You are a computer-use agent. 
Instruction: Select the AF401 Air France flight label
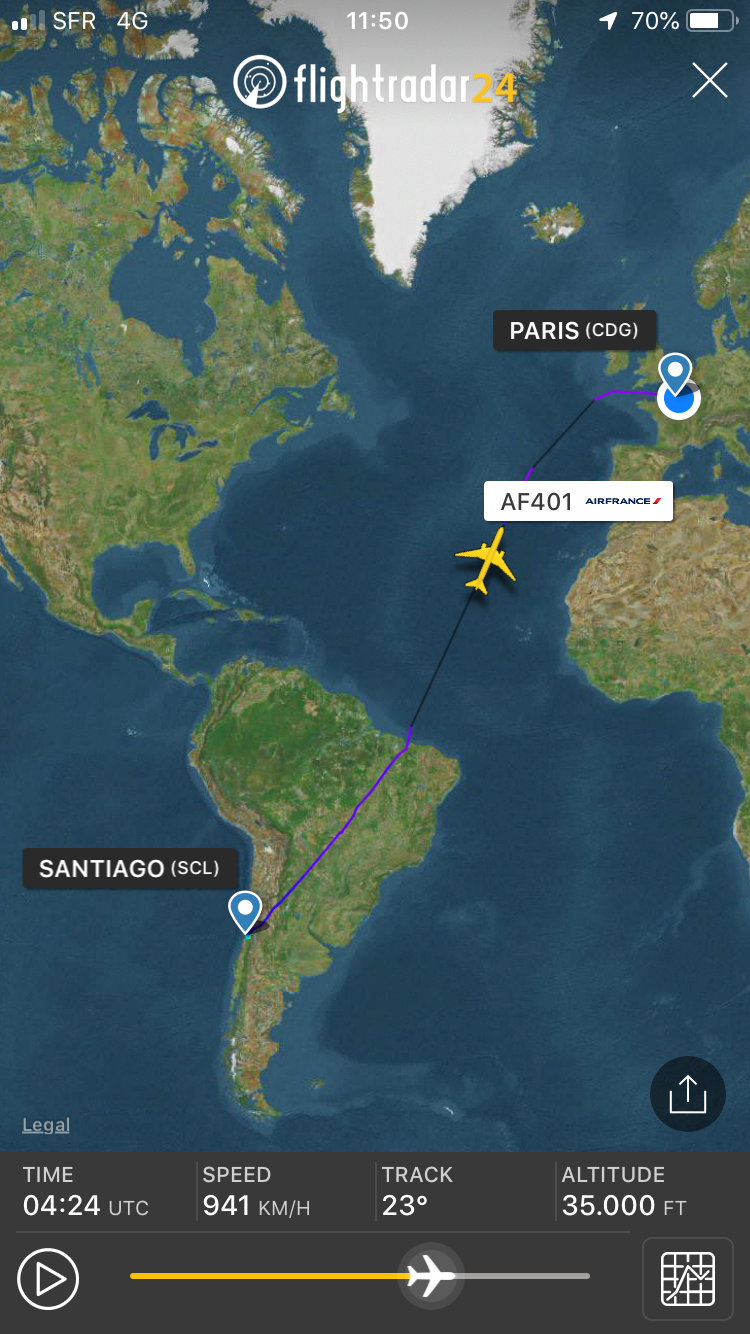[578, 501]
